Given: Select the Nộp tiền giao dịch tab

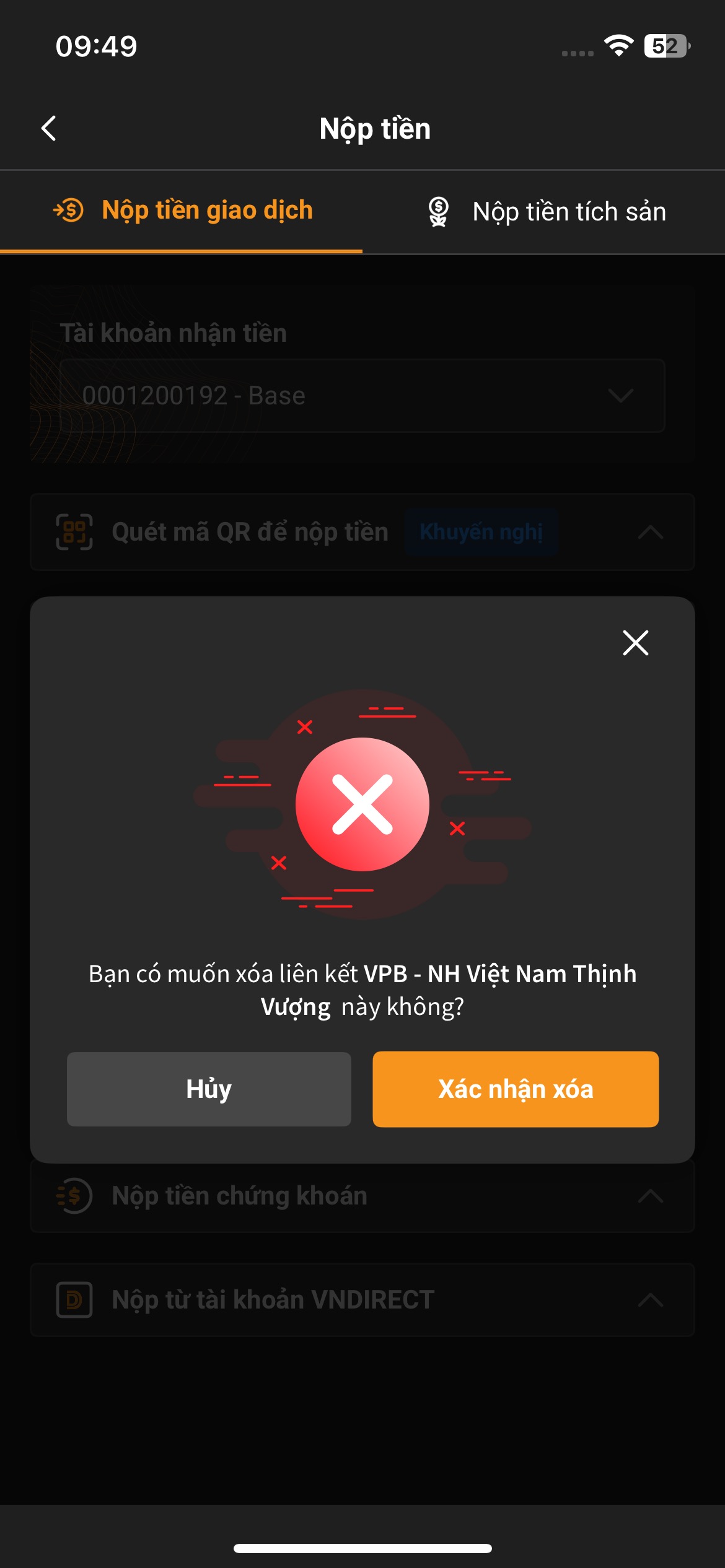Looking at the screenshot, I should click(x=182, y=211).
